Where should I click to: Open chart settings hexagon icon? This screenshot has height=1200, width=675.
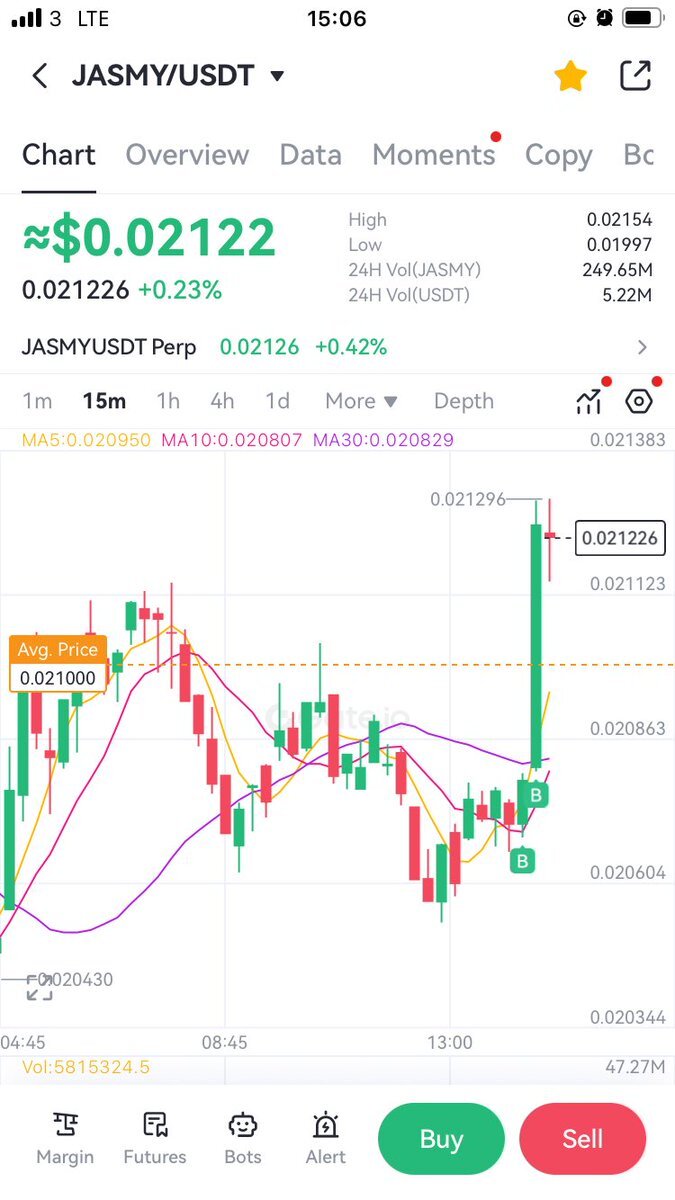click(x=638, y=402)
